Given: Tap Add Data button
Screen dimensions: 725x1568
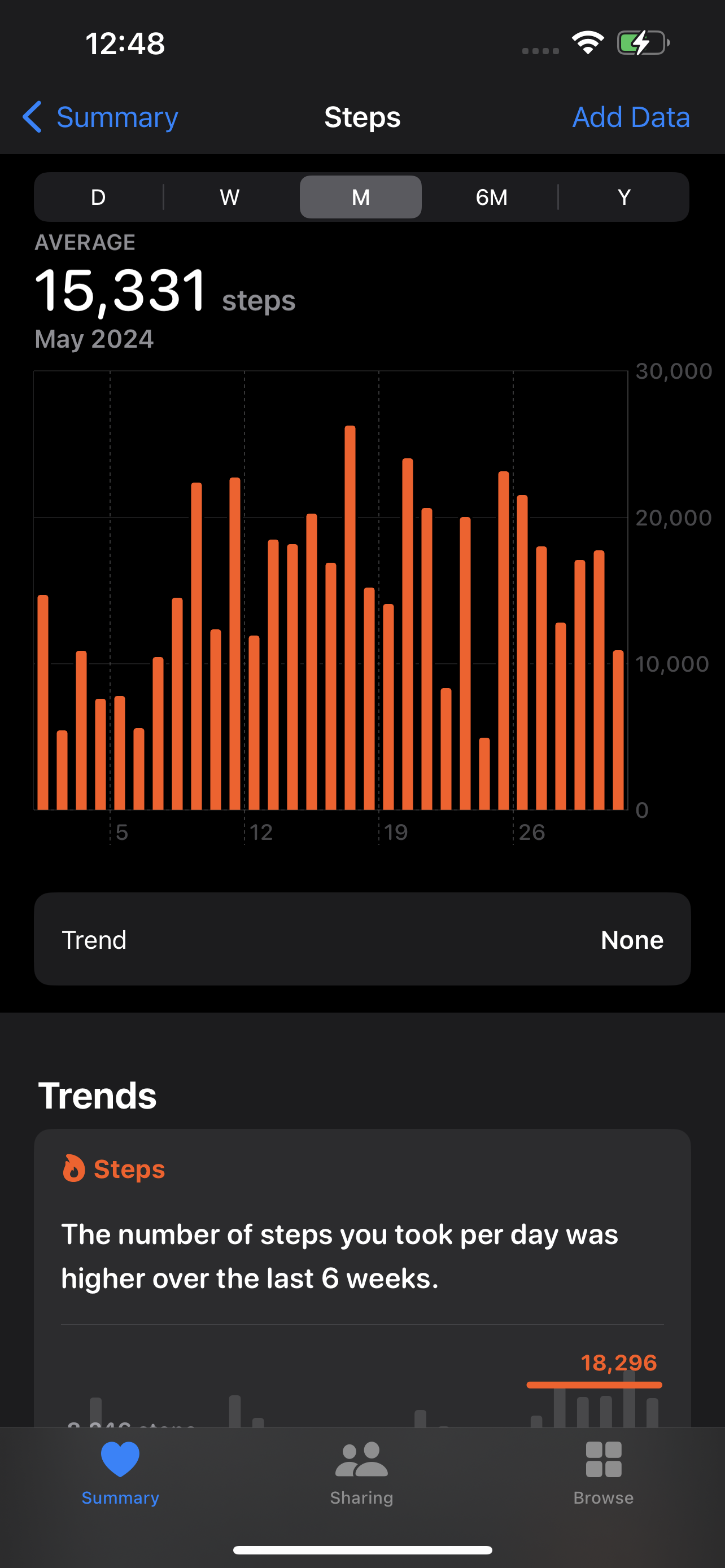Looking at the screenshot, I should 631,117.
